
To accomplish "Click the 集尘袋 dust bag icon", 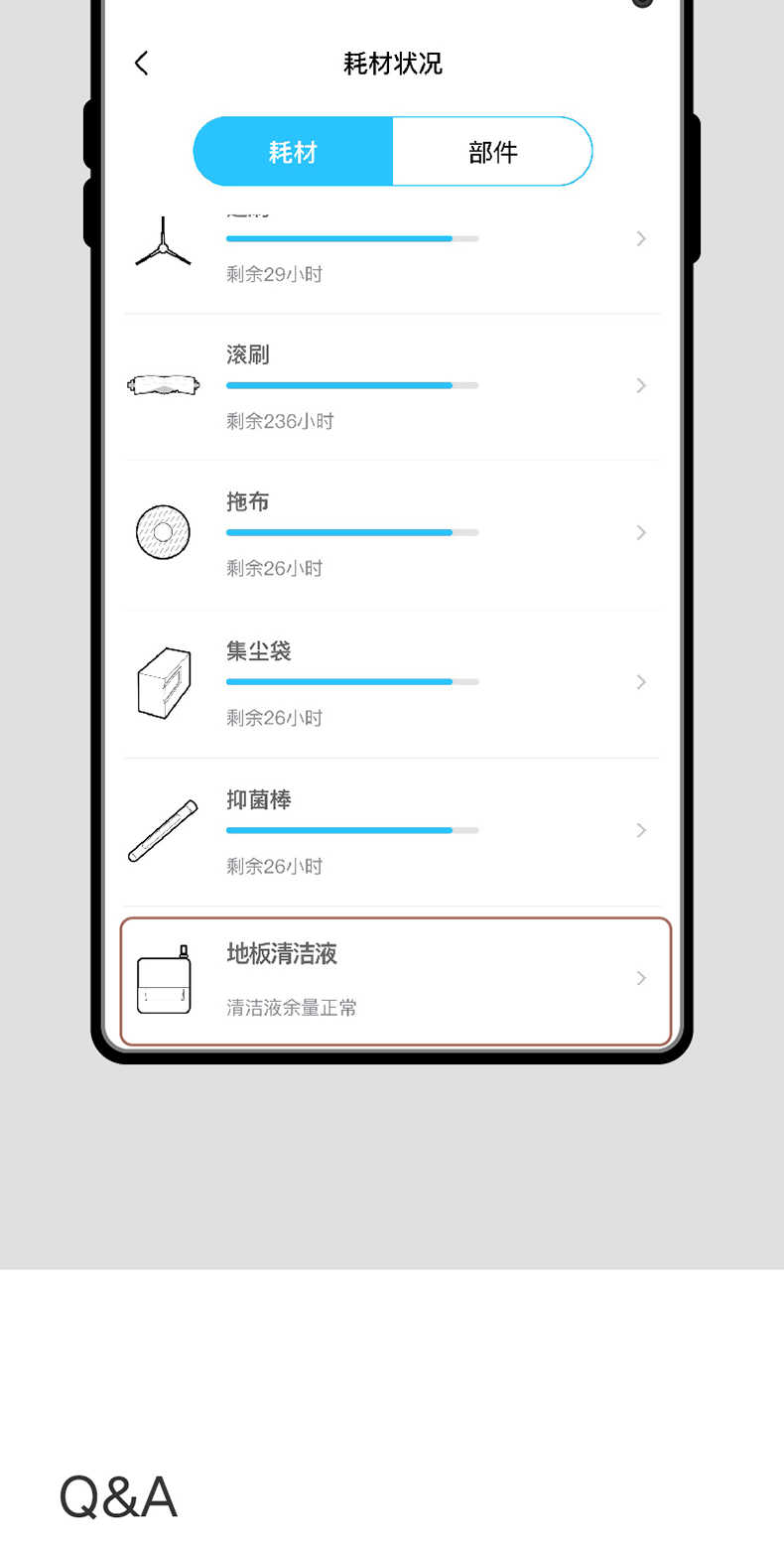I will (x=162, y=681).
